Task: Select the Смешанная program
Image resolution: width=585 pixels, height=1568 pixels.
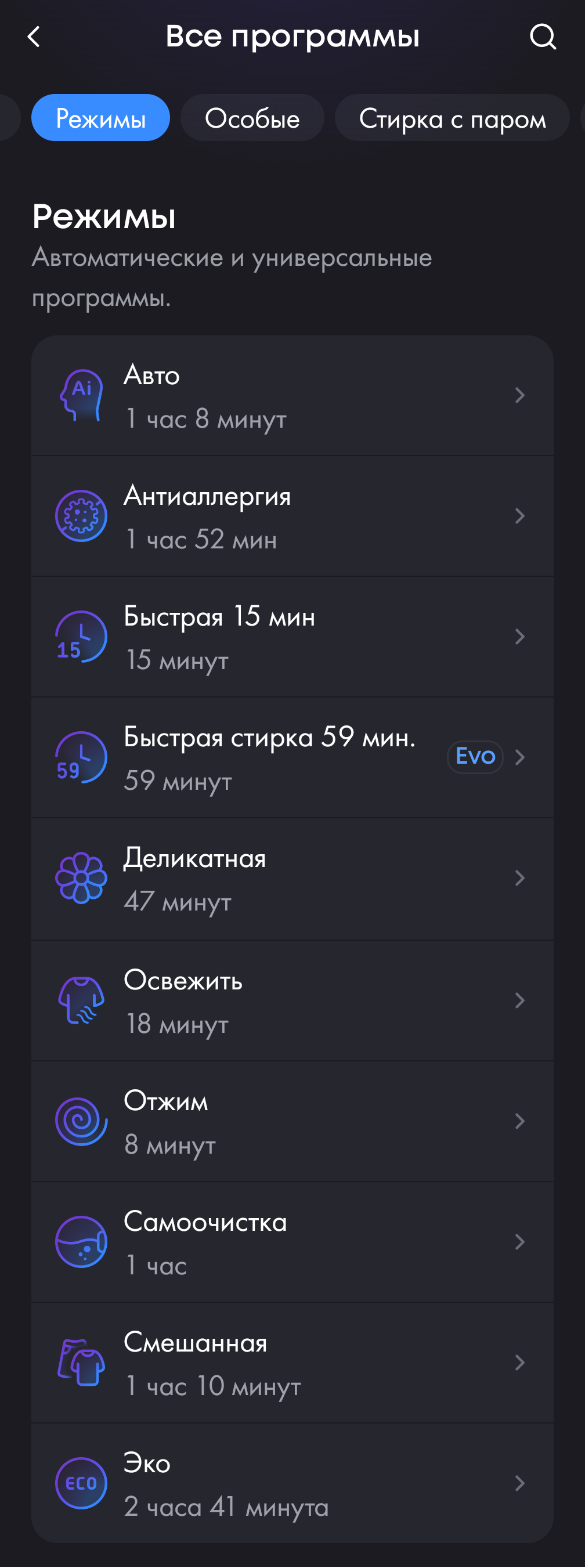Action: [x=292, y=1363]
